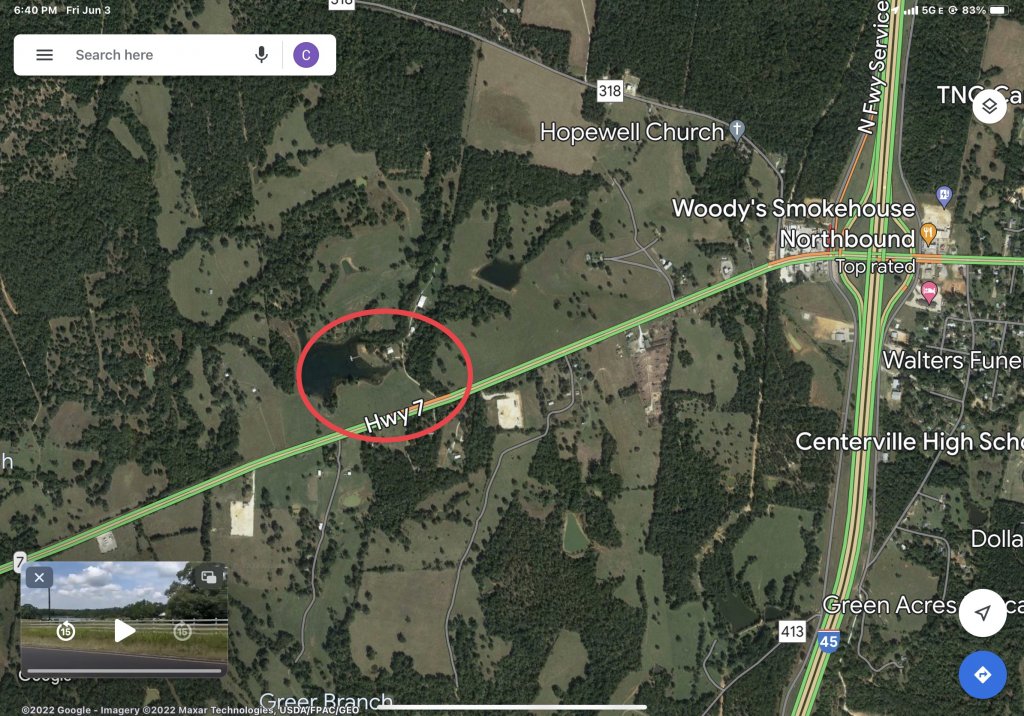Play the picture-in-picture video
The image size is (1024, 716).
(x=124, y=630)
